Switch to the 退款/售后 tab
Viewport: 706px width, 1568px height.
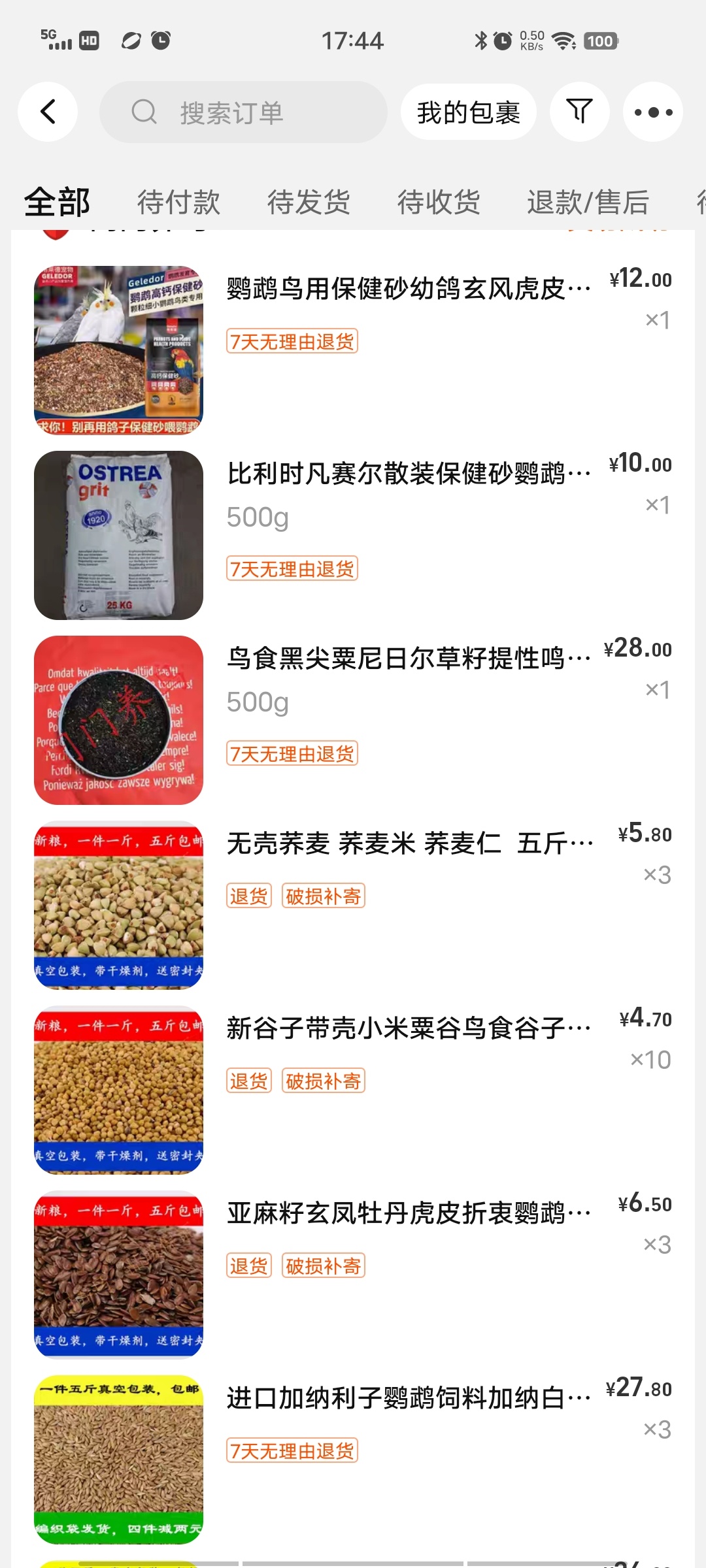588,202
